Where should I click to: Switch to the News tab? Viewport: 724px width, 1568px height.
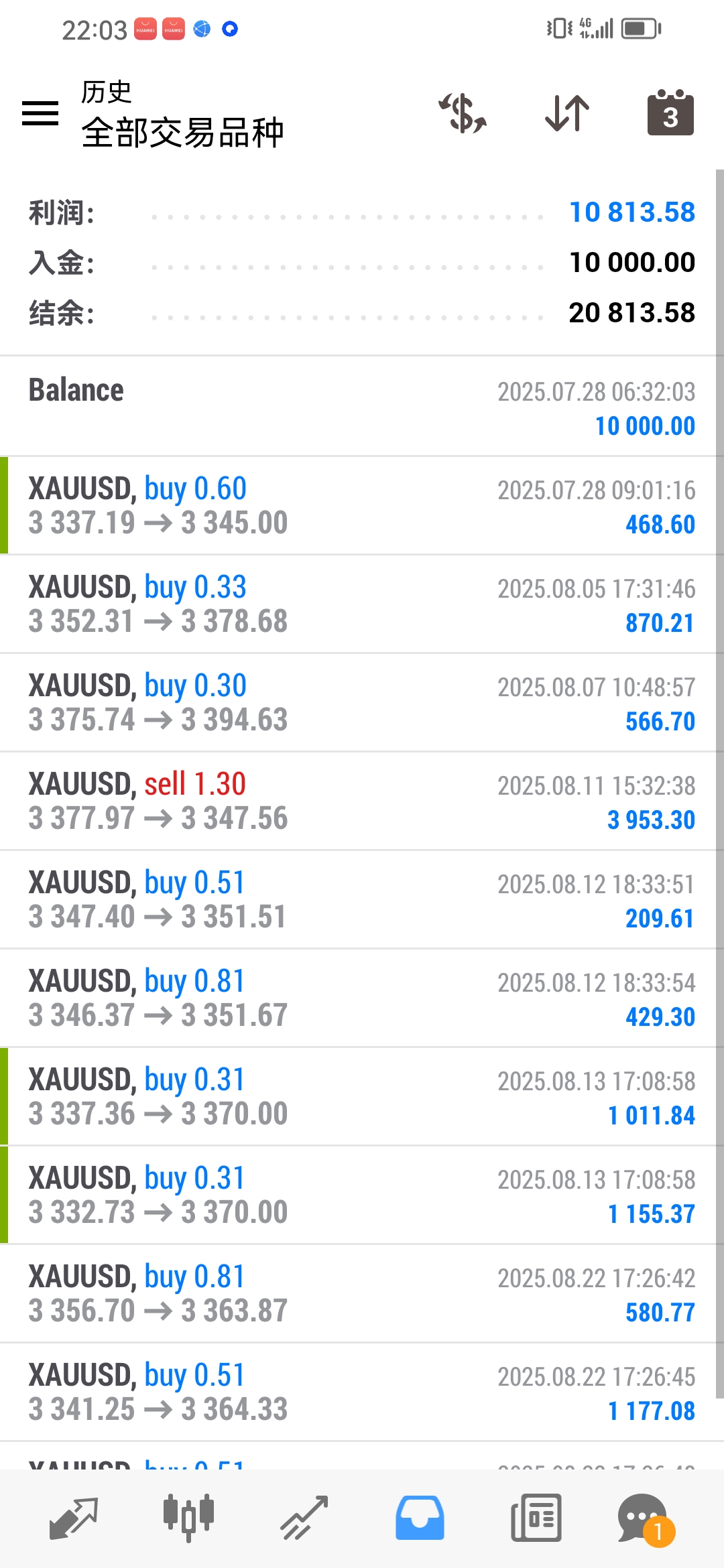tap(536, 1518)
